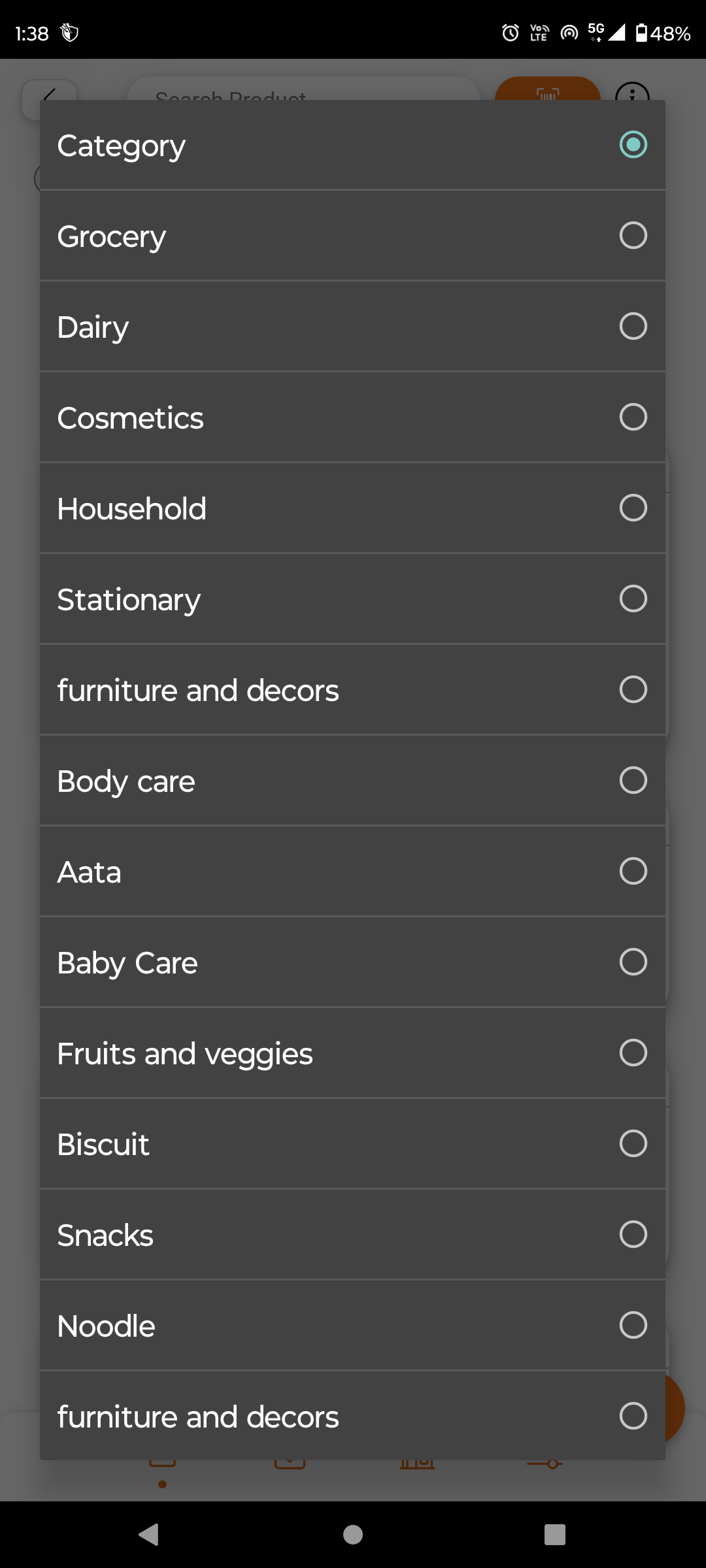Pick Cosmetics as the category
Image resolution: width=706 pixels, height=1568 pixels.
tap(352, 417)
